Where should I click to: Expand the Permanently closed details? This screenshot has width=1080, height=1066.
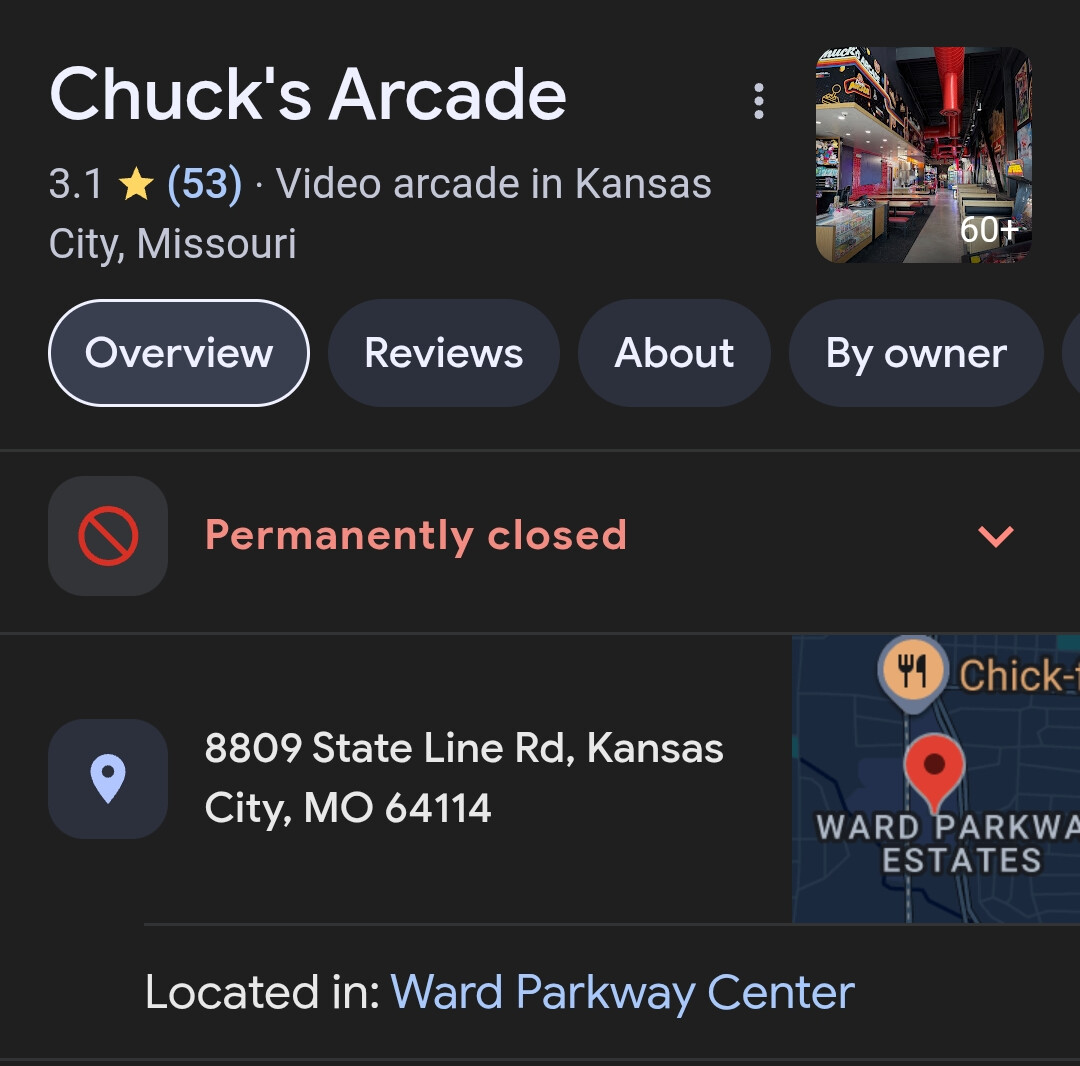point(995,536)
